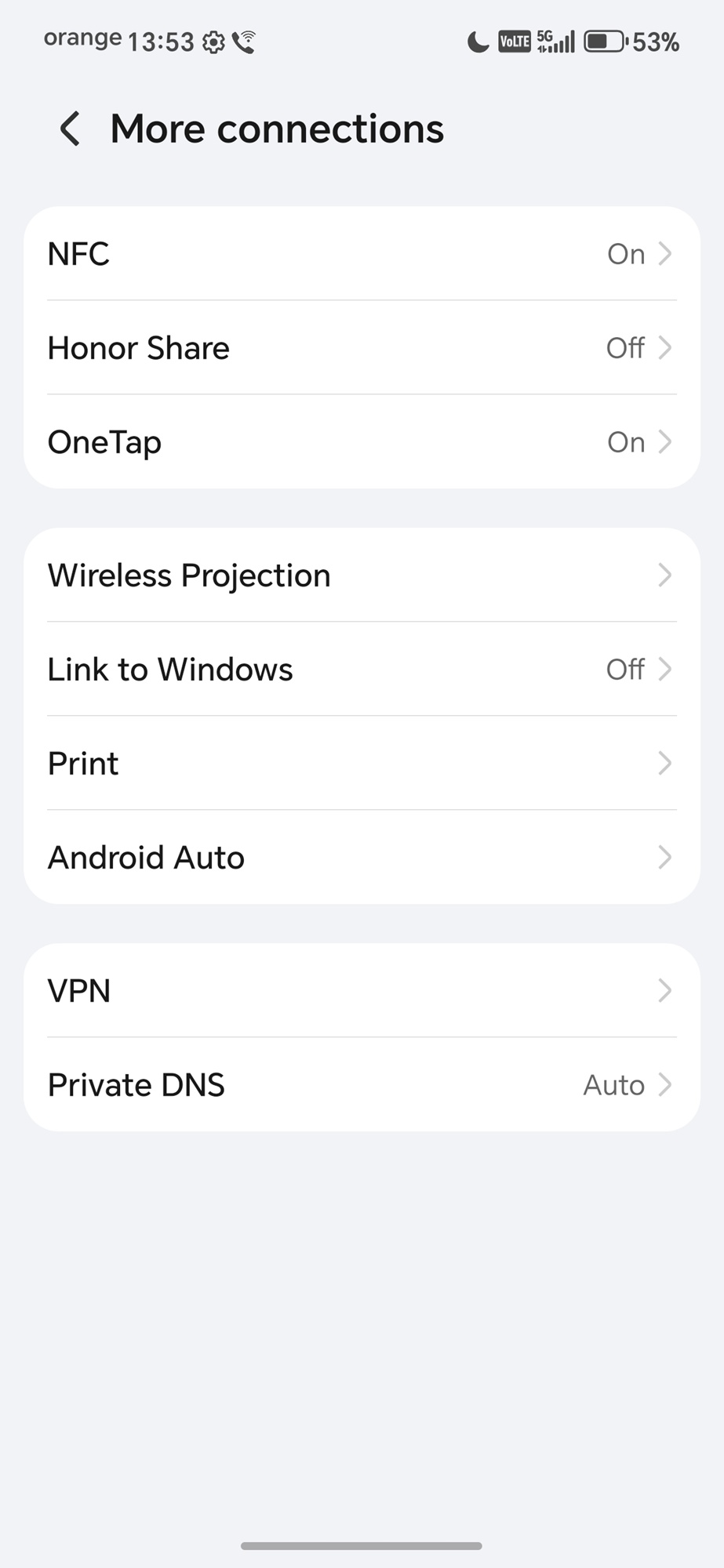724x1568 pixels.
Task: Go back from More connections
Action: [x=70, y=129]
